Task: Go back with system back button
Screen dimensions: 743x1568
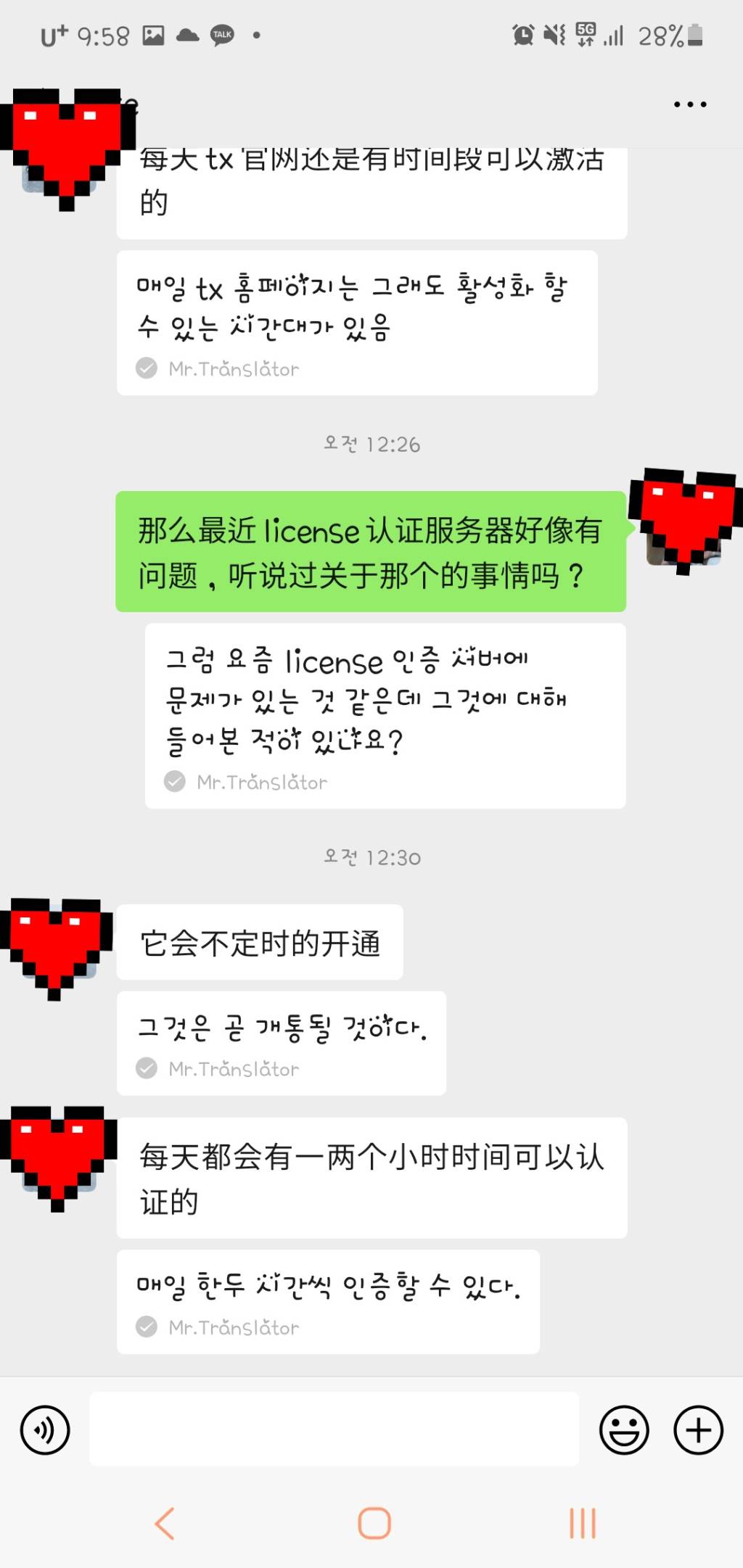Action: (x=165, y=1522)
